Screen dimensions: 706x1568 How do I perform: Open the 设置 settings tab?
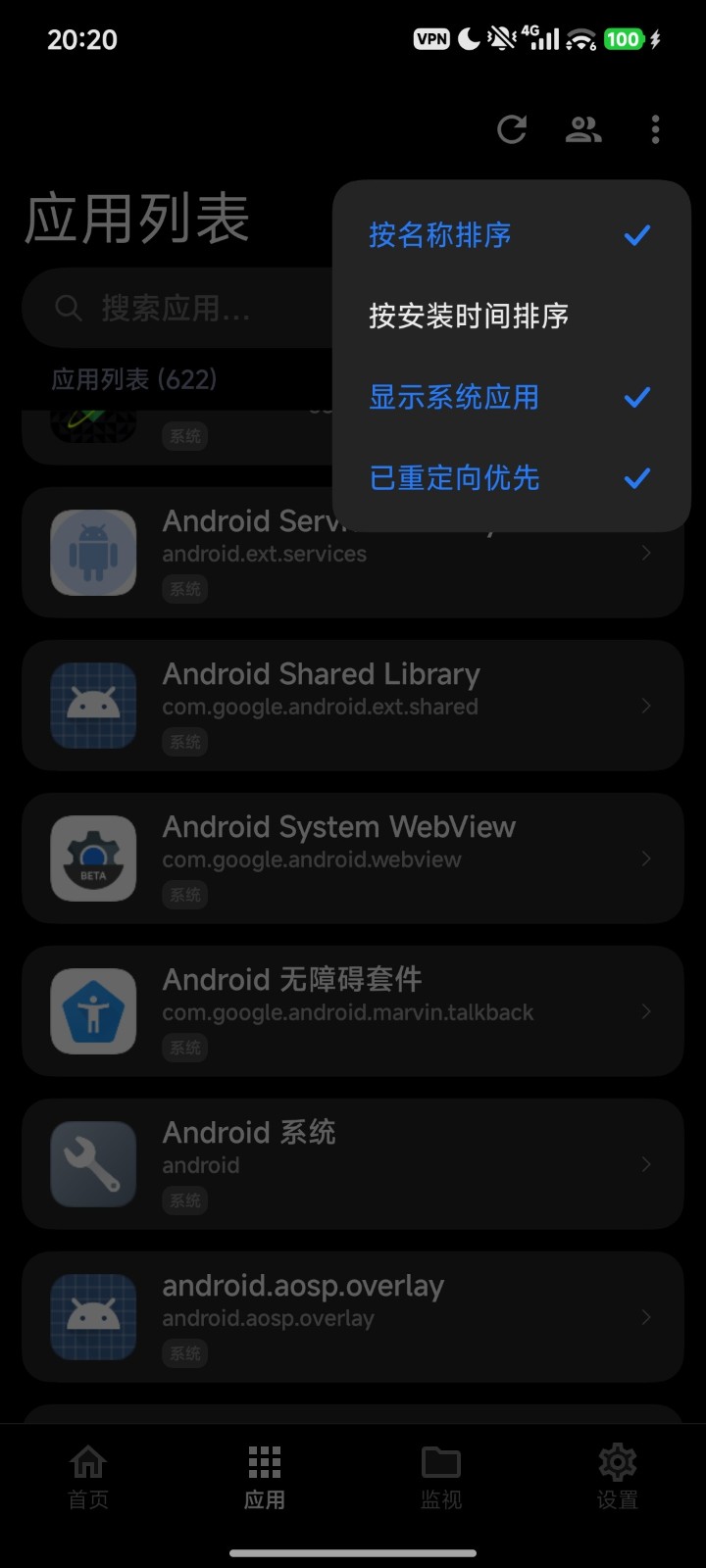tap(618, 1478)
